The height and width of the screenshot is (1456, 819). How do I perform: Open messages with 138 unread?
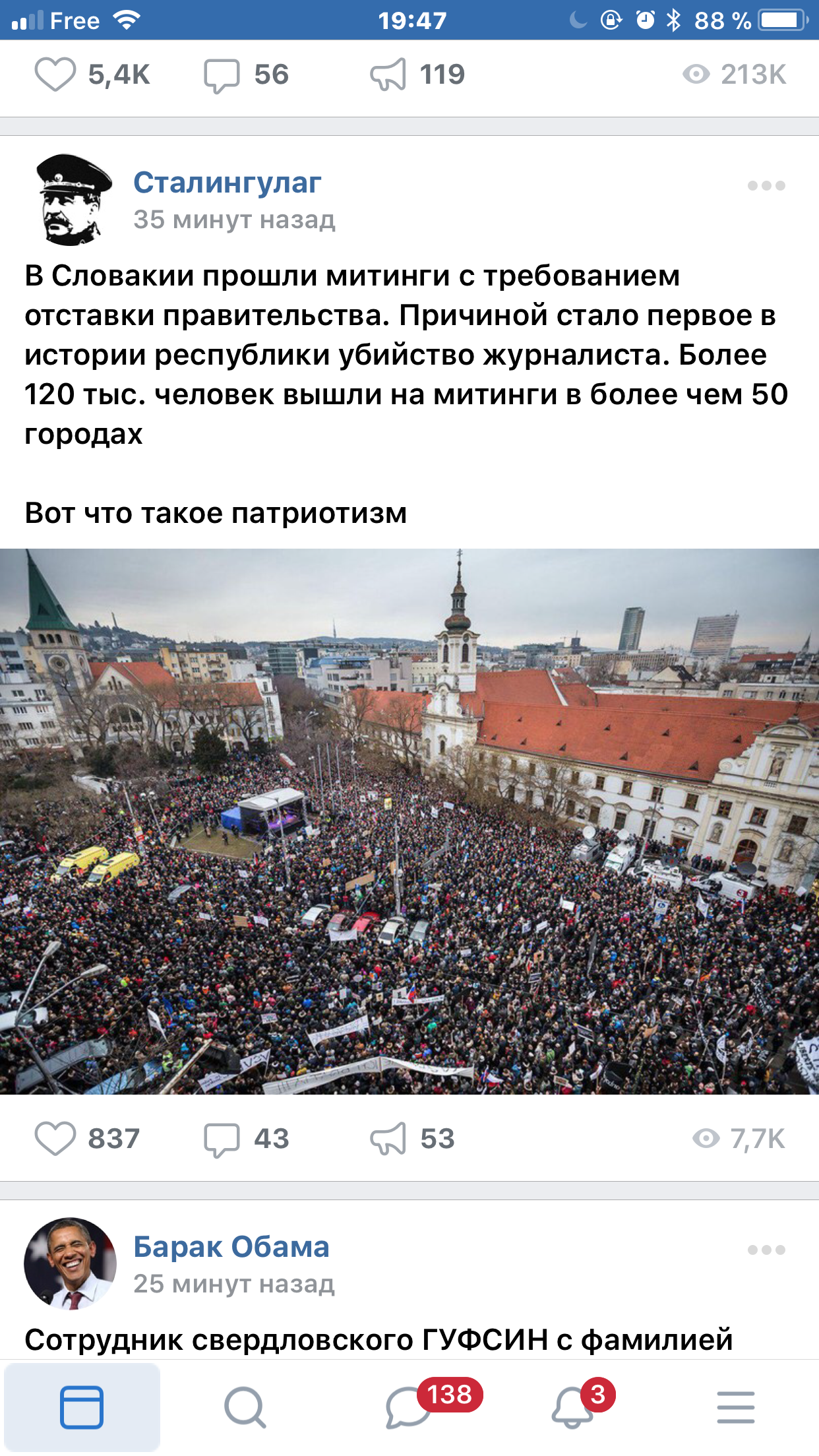409,1407
